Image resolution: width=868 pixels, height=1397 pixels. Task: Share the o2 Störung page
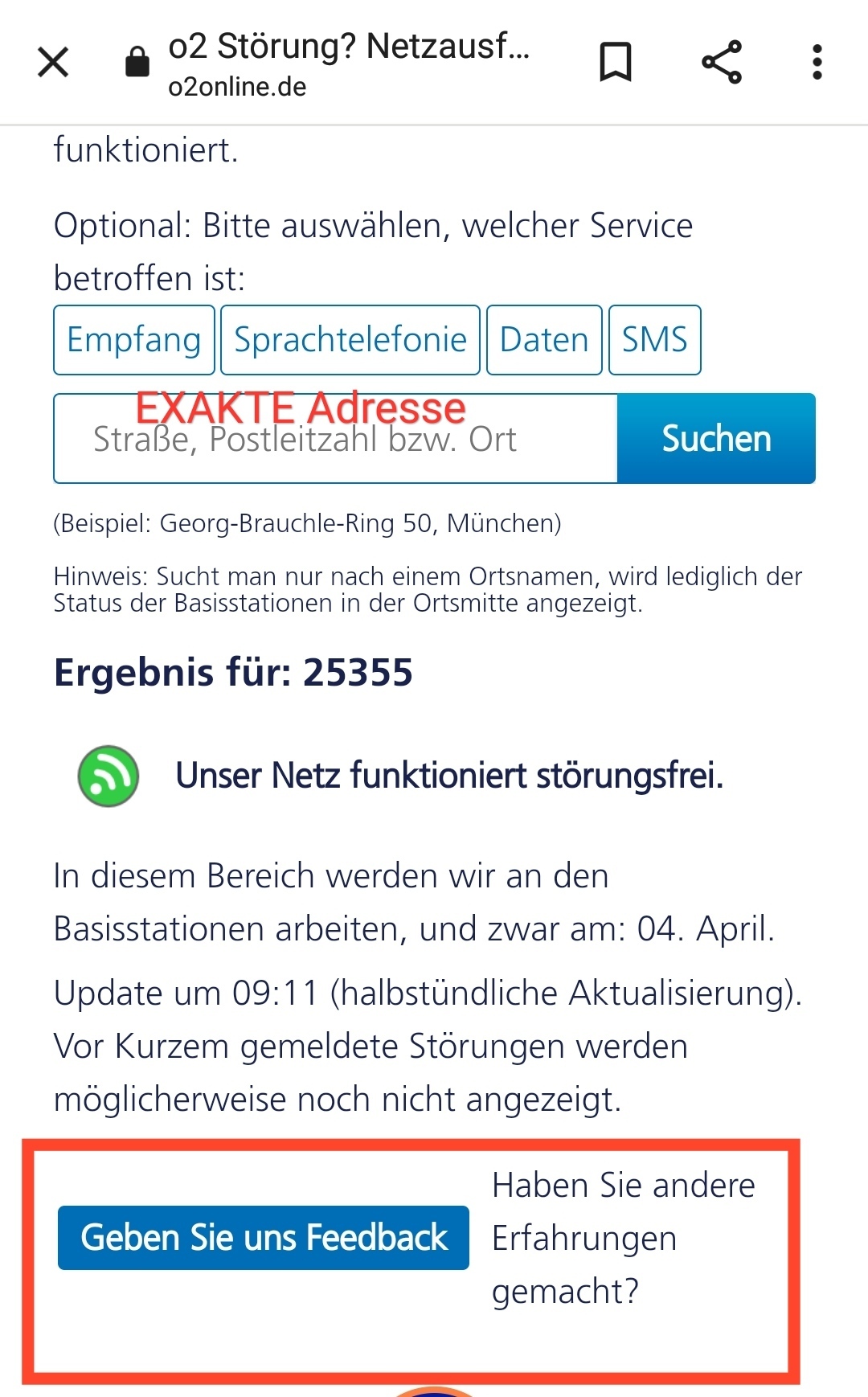(722, 62)
